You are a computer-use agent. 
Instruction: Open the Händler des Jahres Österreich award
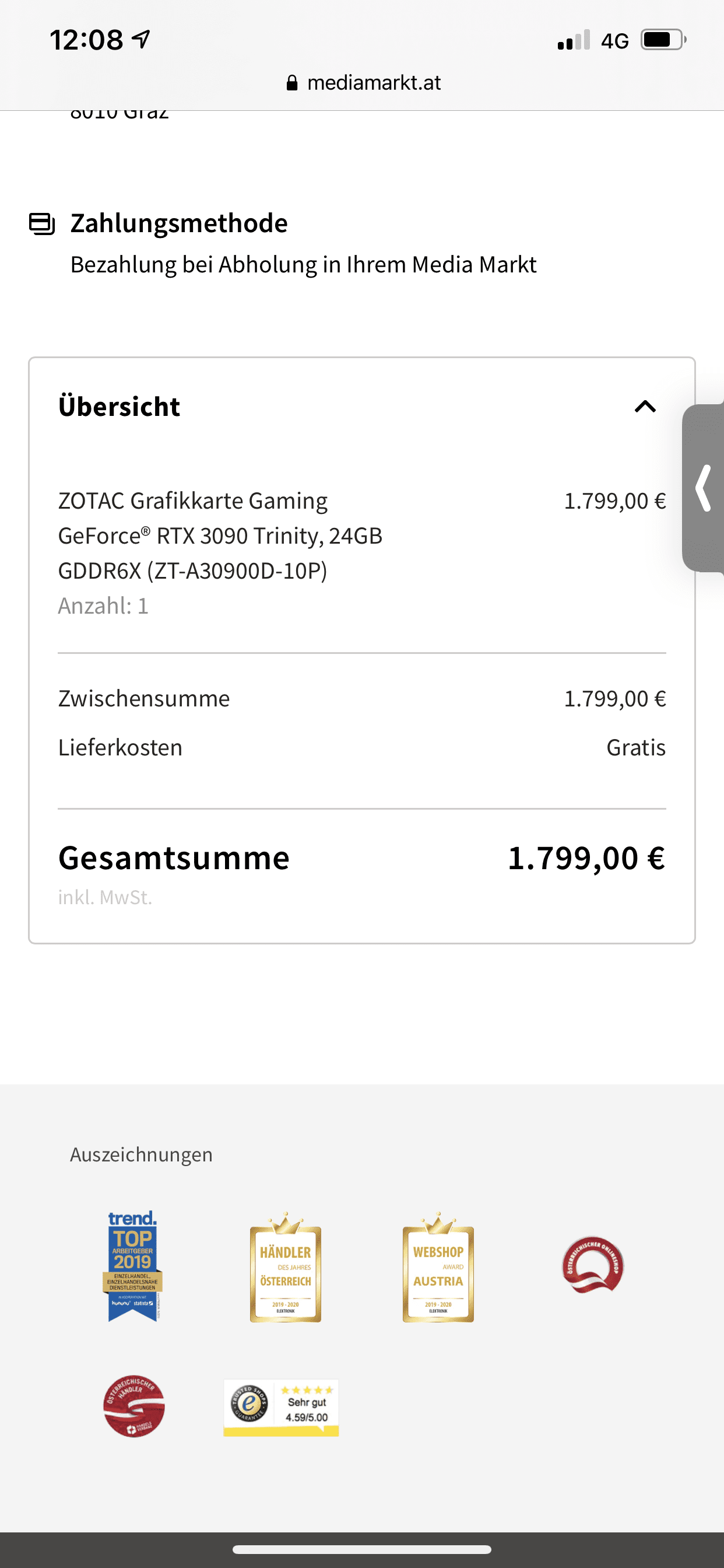click(x=285, y=1268)
